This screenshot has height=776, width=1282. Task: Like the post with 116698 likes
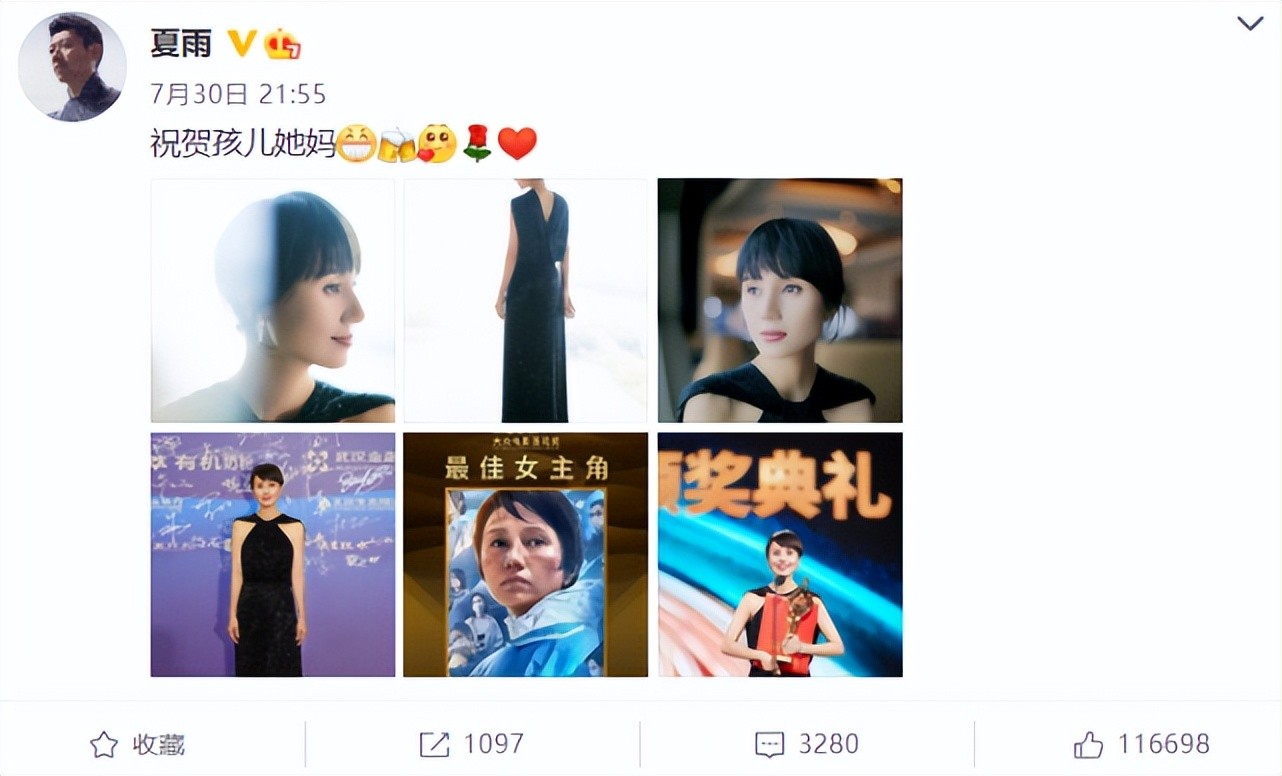point(1141,744)
